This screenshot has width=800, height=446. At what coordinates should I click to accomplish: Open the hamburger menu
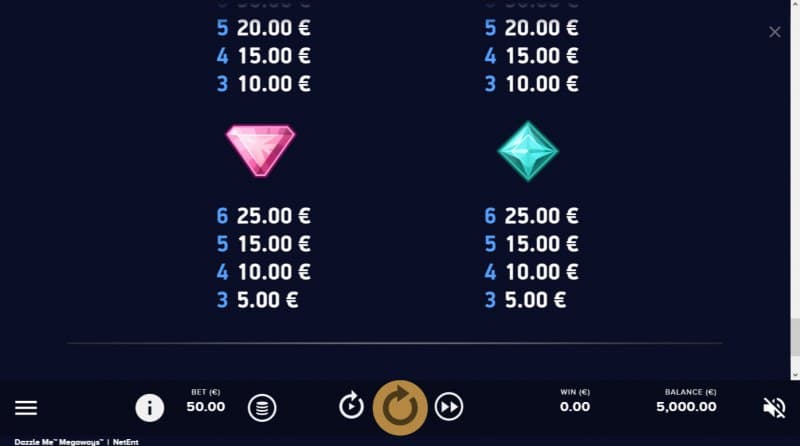26,407
